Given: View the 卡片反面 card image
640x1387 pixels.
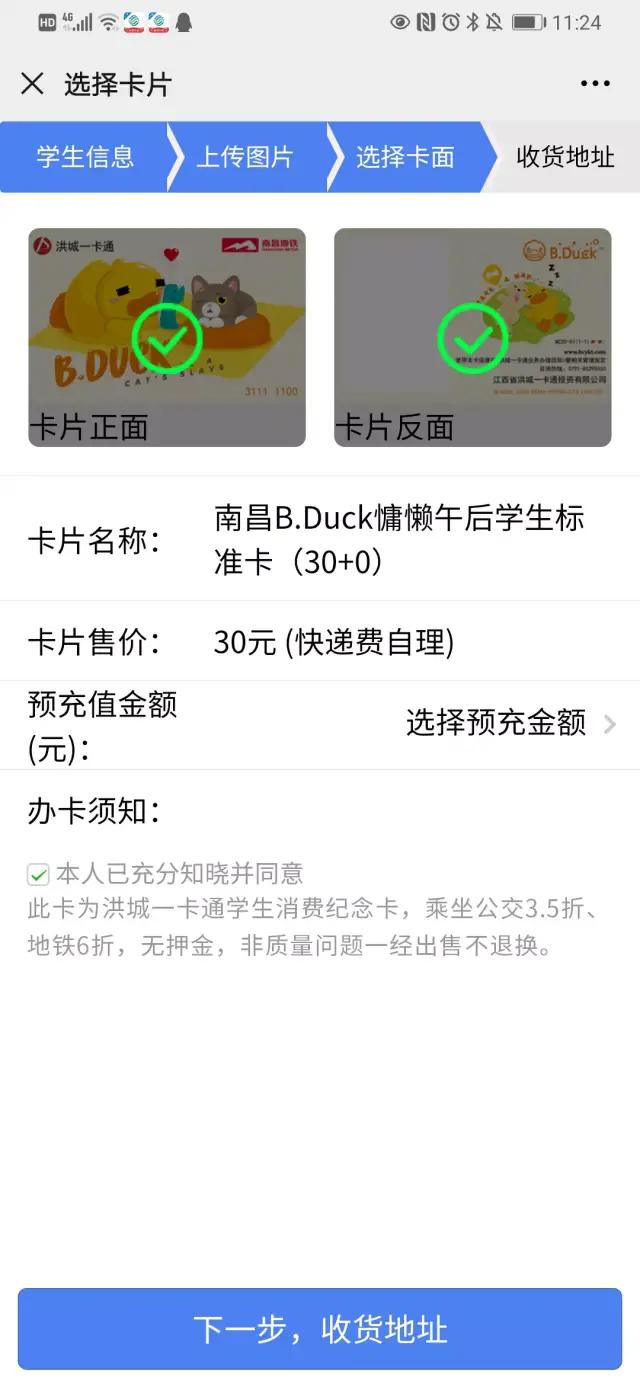Looking at the screenshot, I should point(472,337).
